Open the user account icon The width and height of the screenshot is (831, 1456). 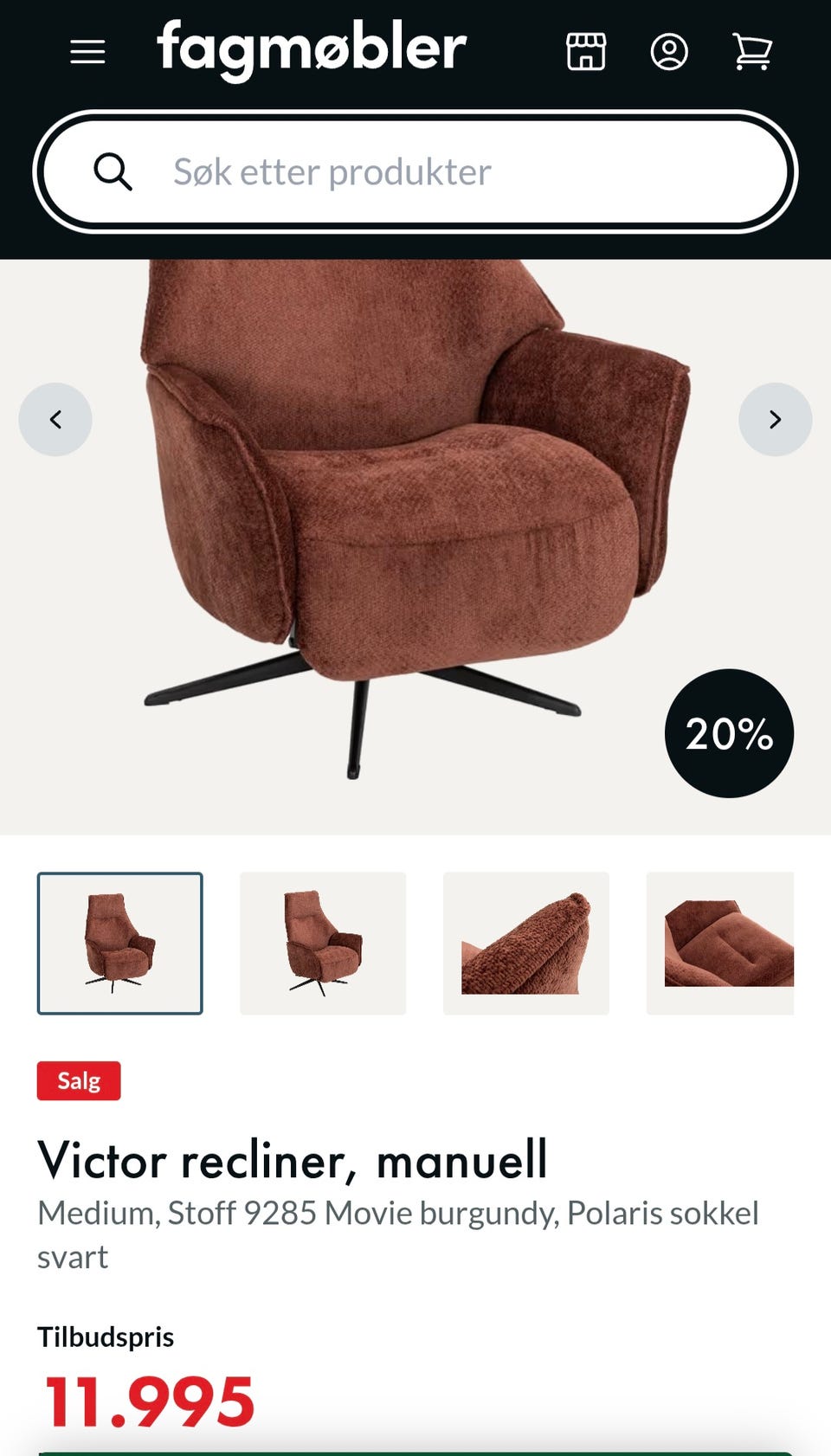[669, 52]
